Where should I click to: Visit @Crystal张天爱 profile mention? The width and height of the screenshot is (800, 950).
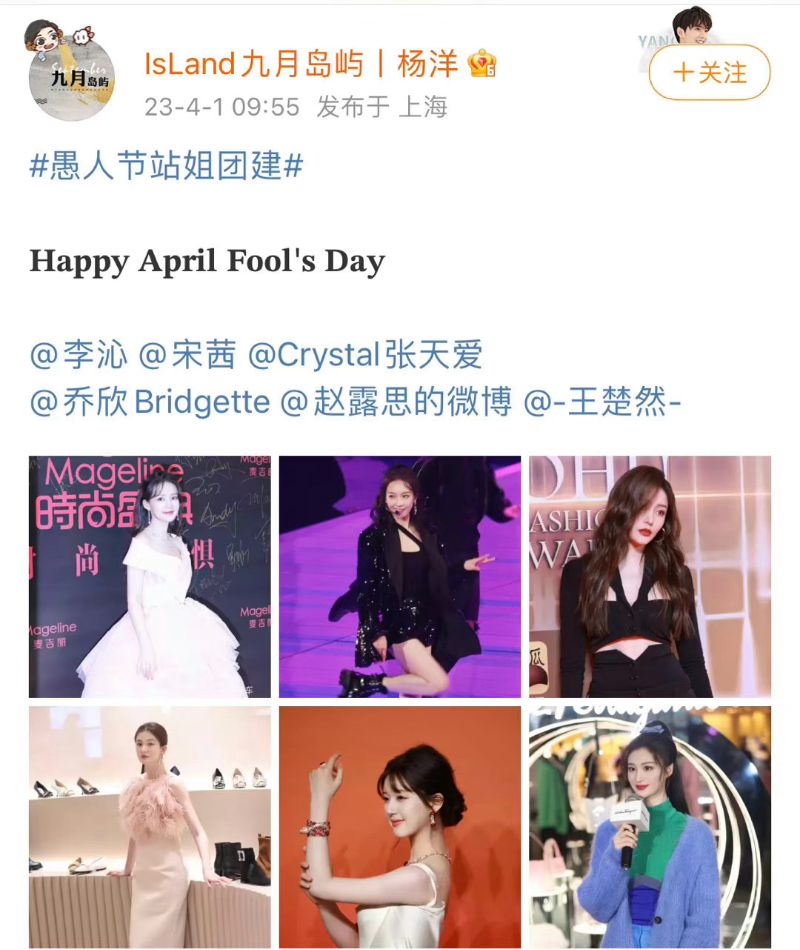pos(365,355)
